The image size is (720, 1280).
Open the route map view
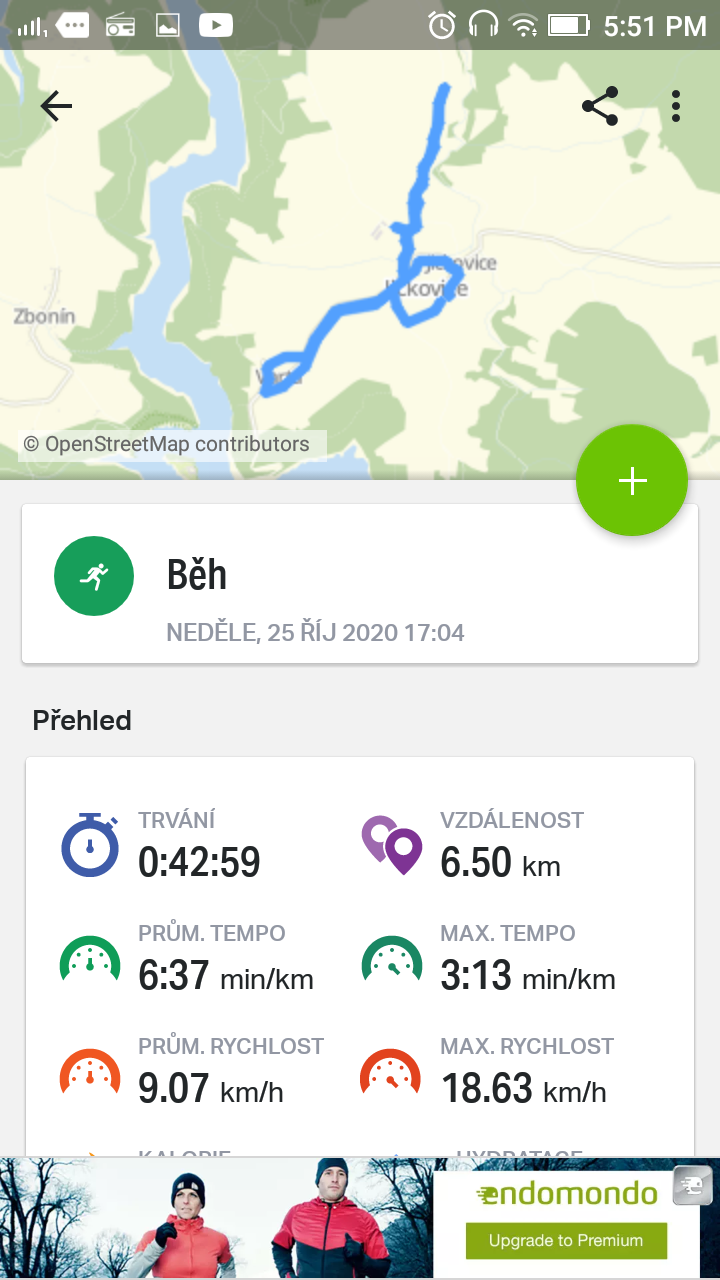[x=360, y=265]
